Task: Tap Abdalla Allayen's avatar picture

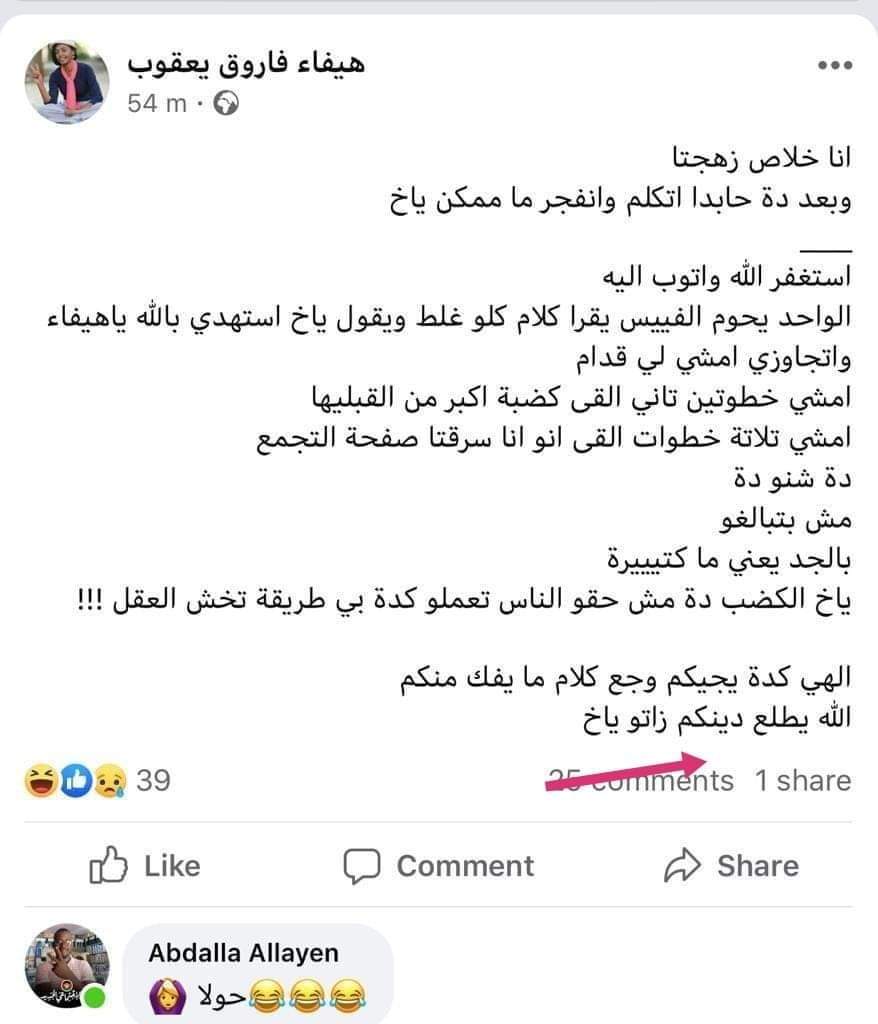Action: click(x=66, y=966)
